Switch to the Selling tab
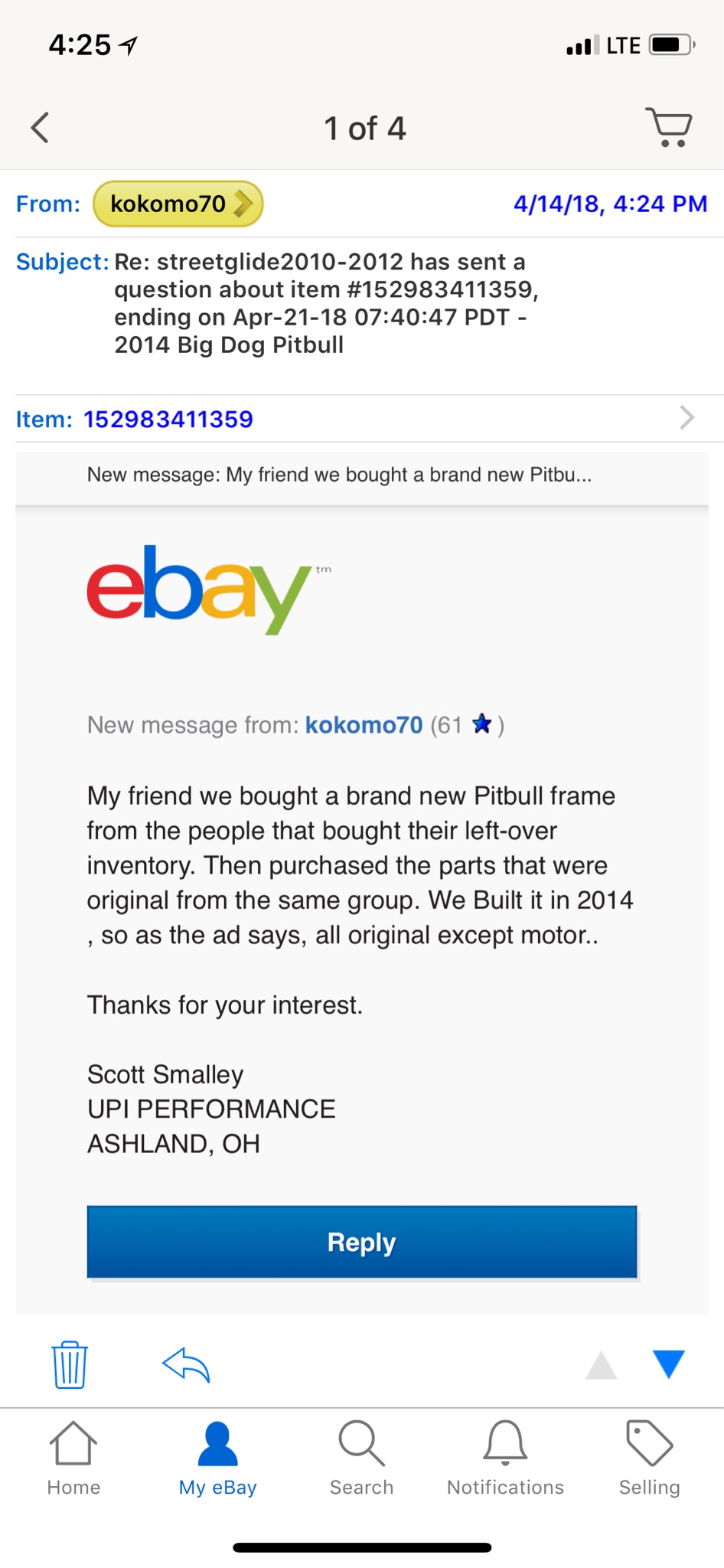 (649, 1459)
